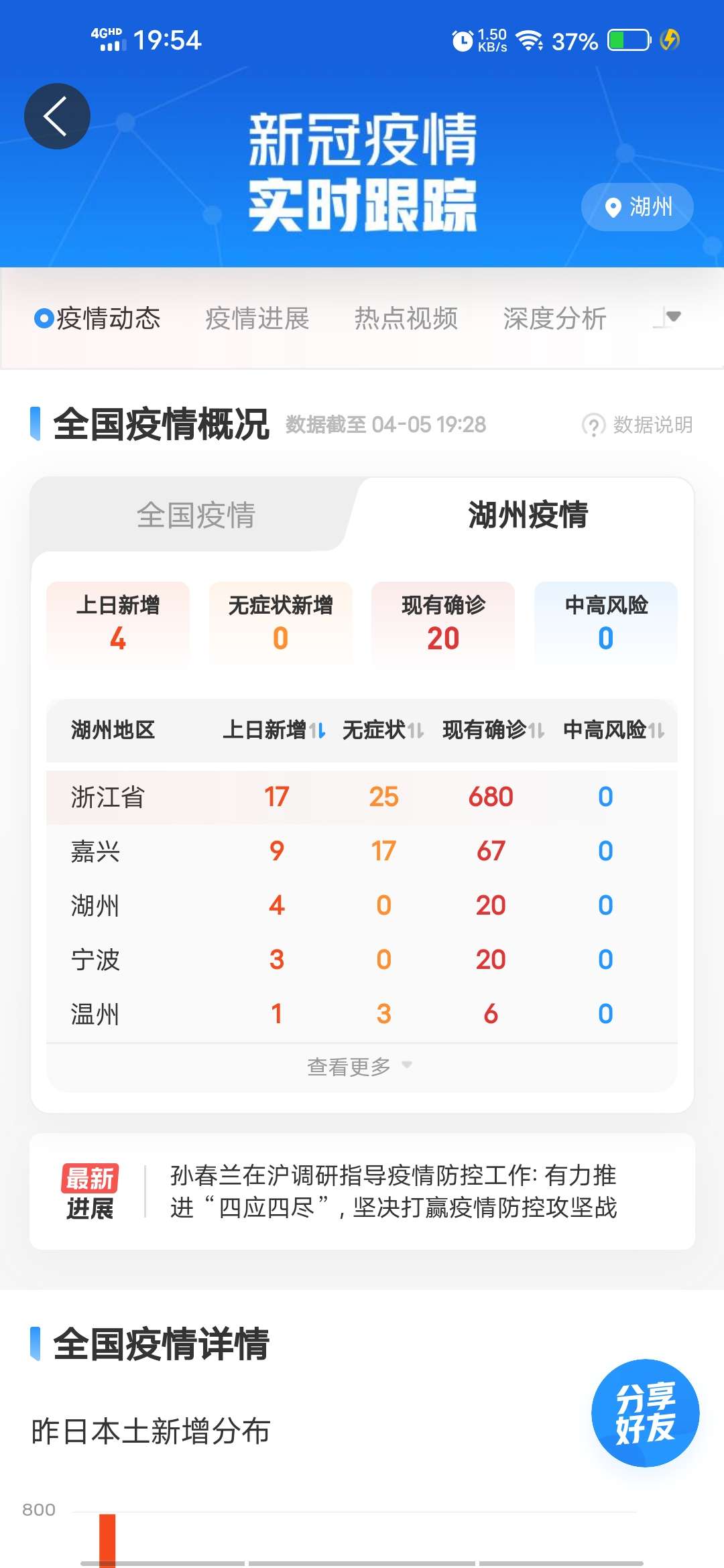Tap the 分享好友 floating button
Viewport: 724px width, 1568px height.
(645, 1413)
